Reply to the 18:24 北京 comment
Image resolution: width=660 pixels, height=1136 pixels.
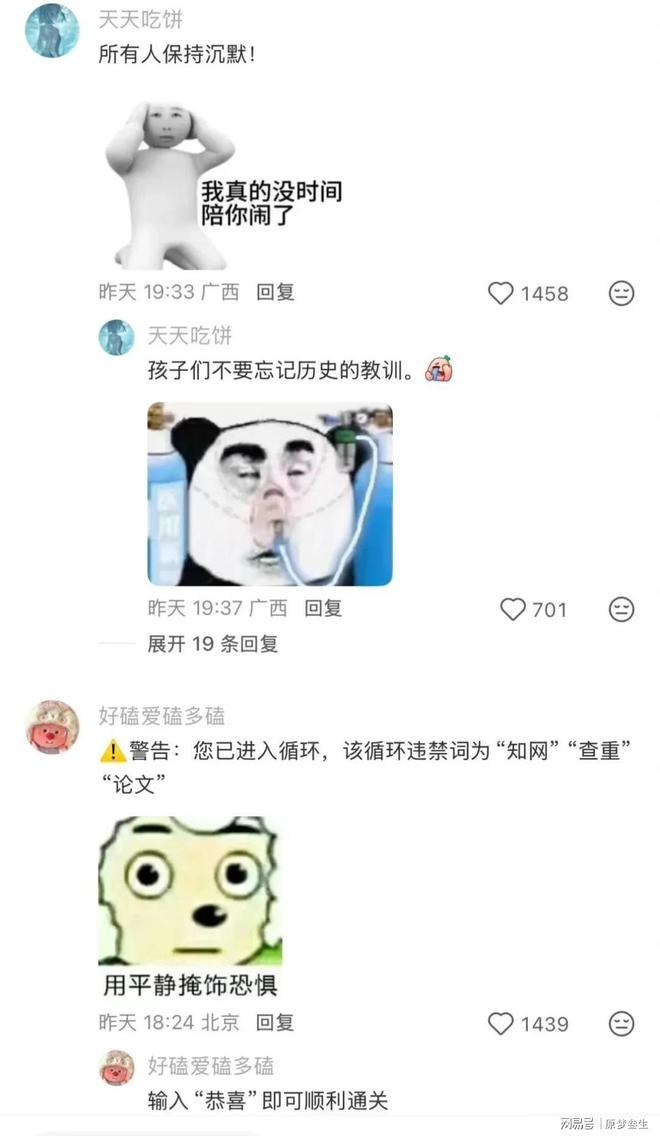coord(275,1022)
